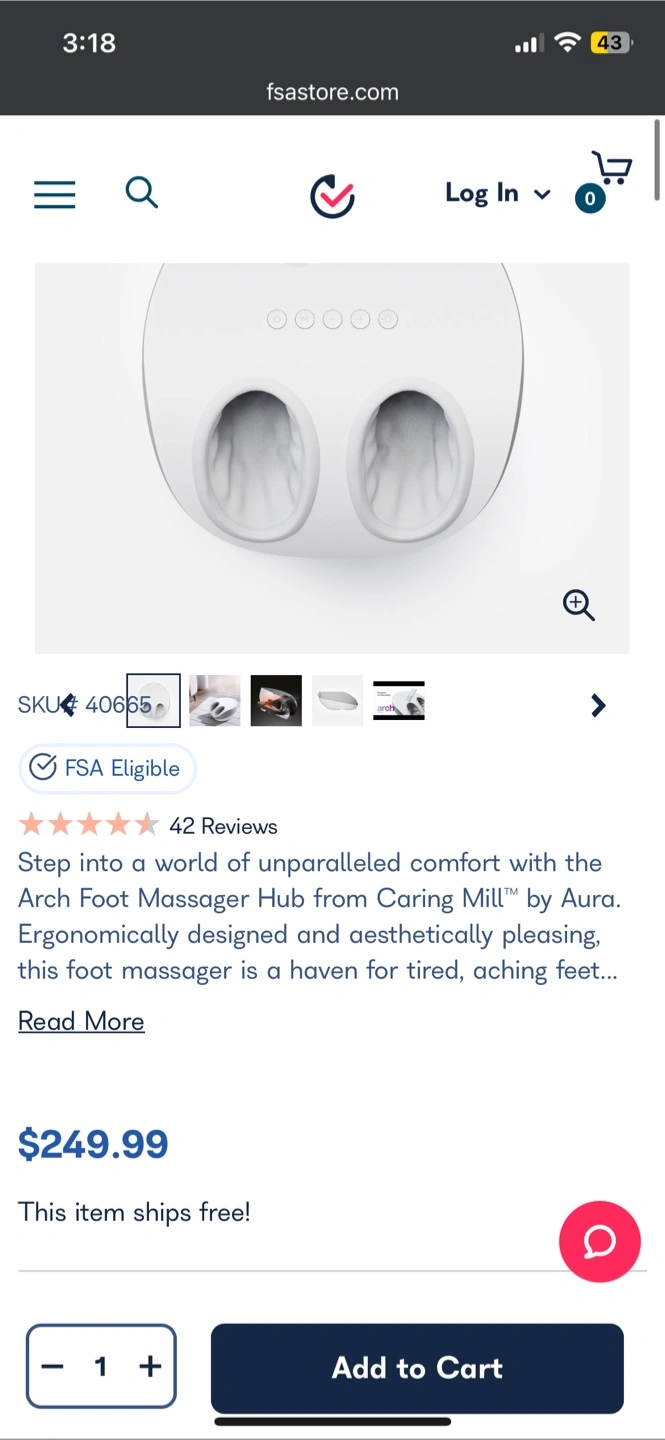Viewport: 665px width, 1440px height.
Task: Go to the FSA Store home logo
Action: pyautogui.click(x=332, y=195)
